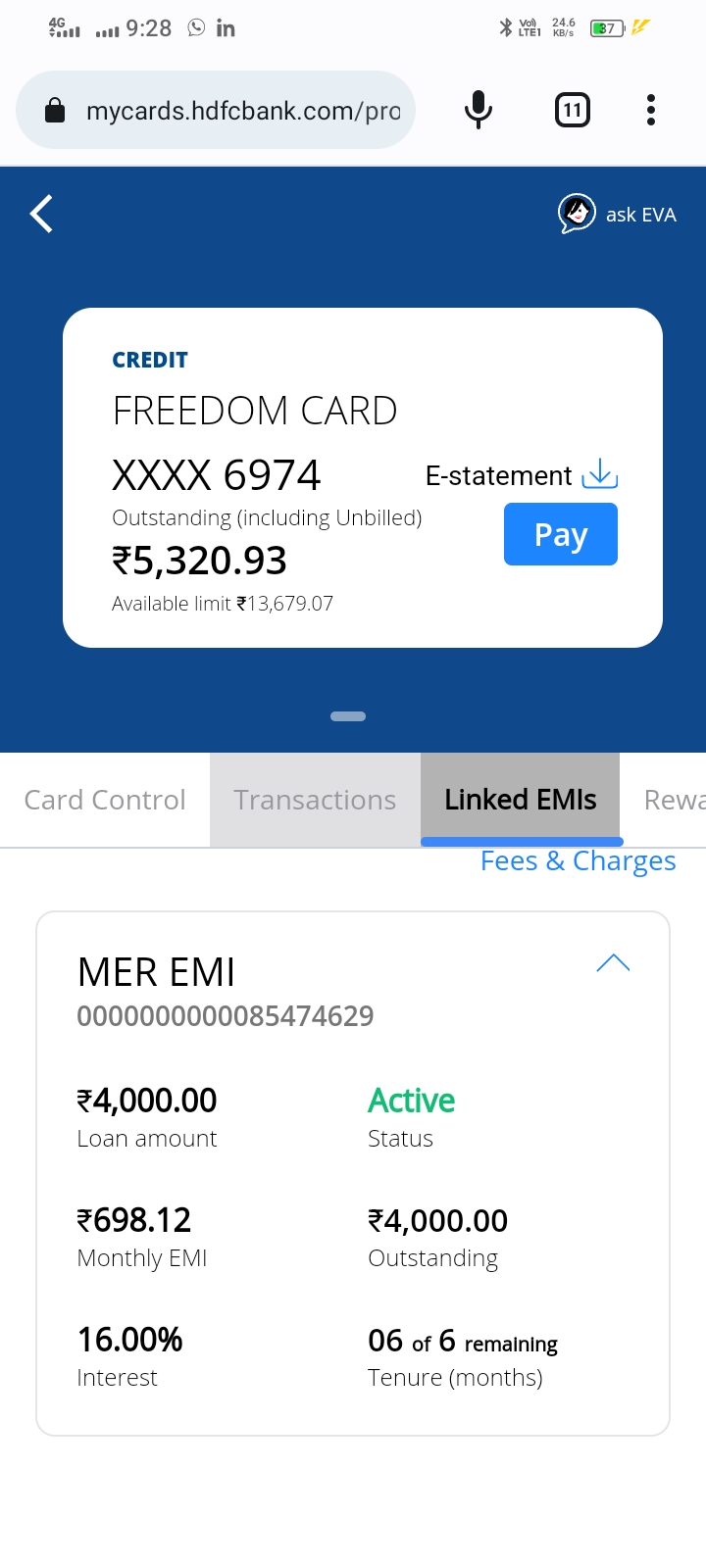Viewport: 706px width, 1568px height.
Task: Go back using the white arrow
Action: tap(41, 214)
